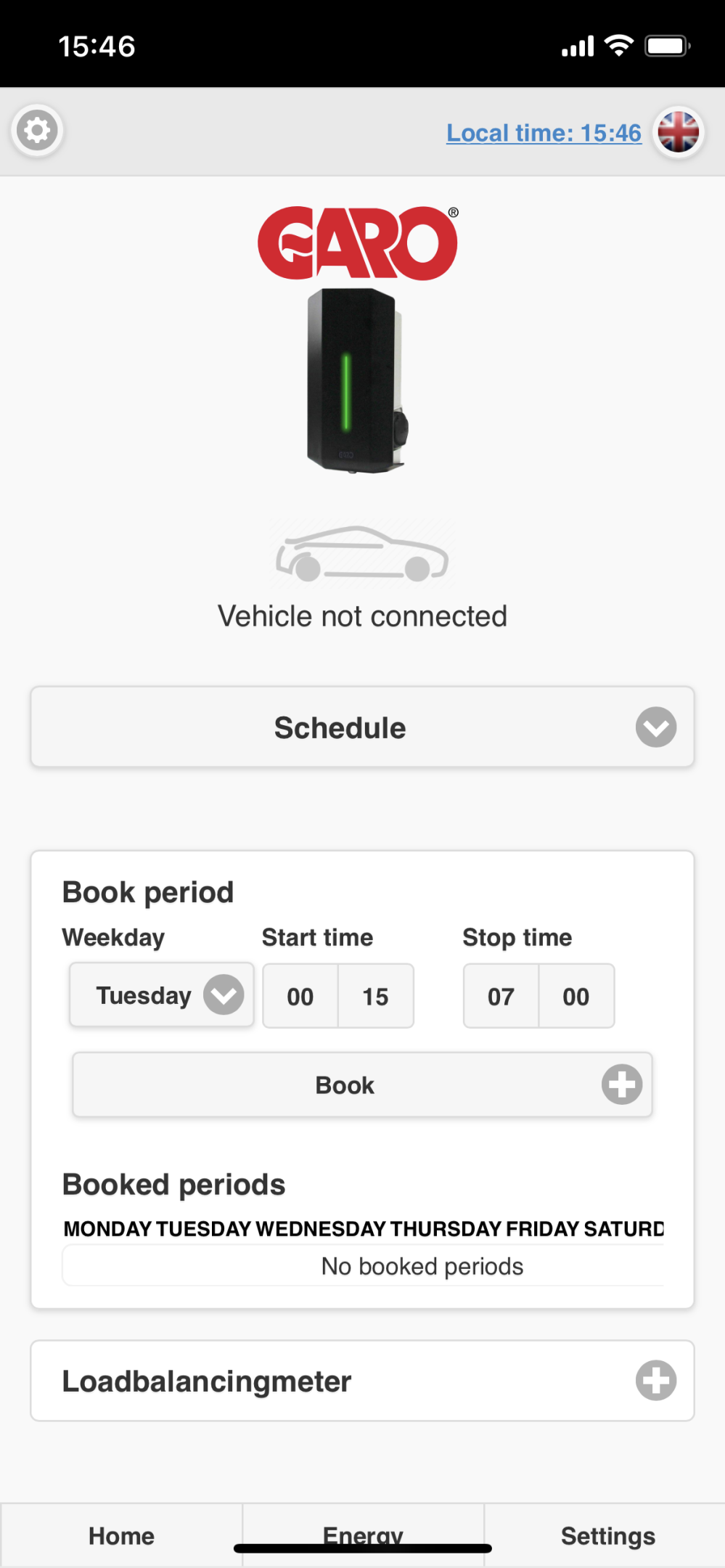Change language via UK flag icon
This screenshot has height=1568, width=725.
point(679,132)
